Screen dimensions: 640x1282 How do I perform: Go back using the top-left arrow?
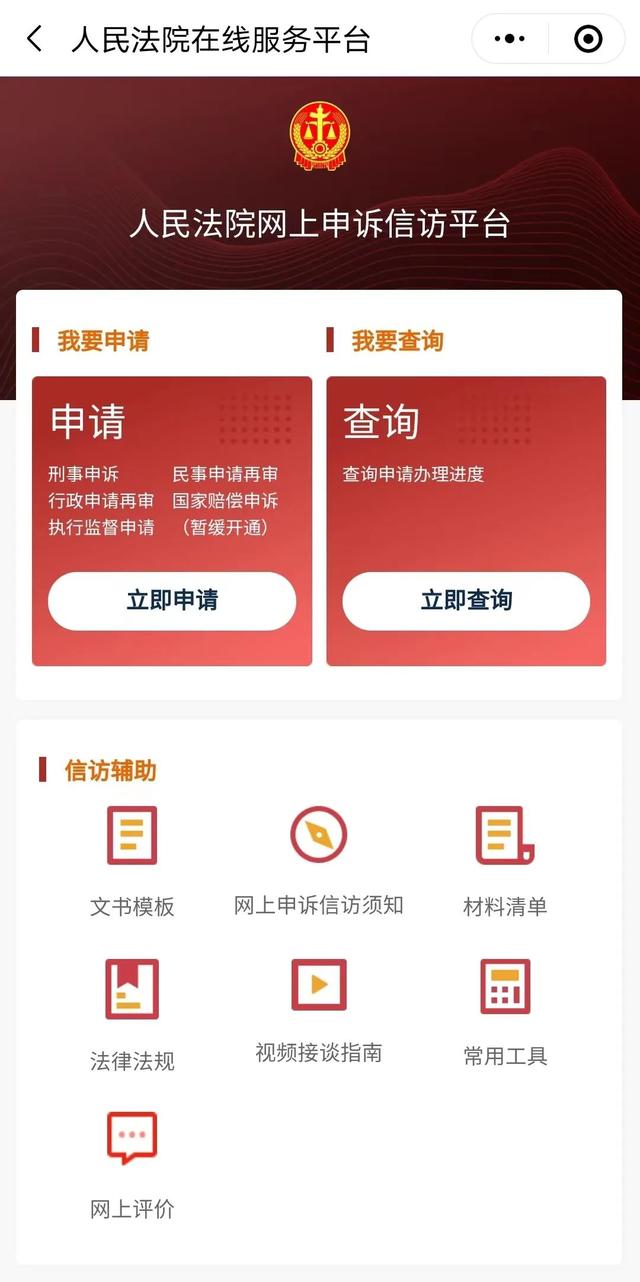coord(35,39)
